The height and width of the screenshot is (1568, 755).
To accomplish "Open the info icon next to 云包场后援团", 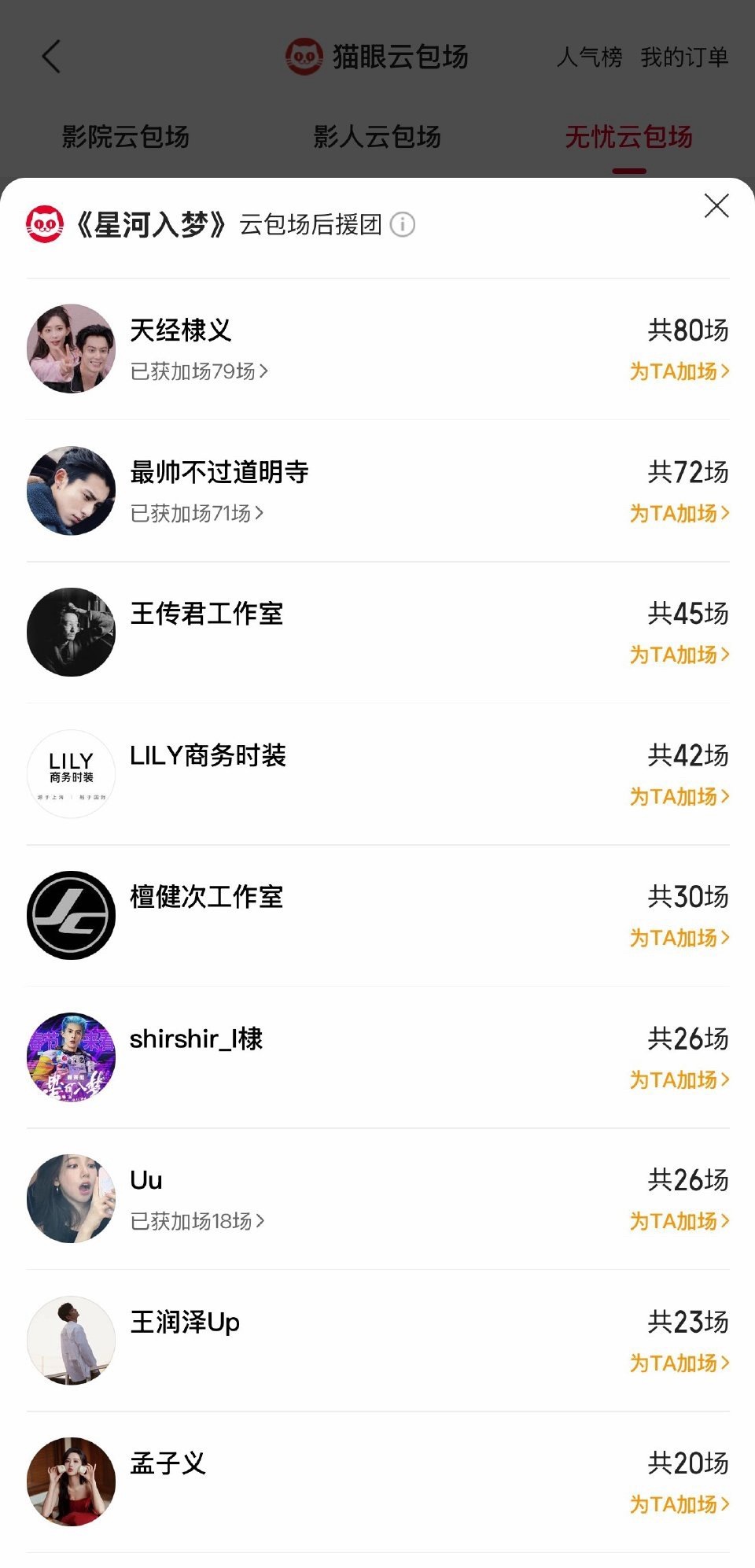I will point(403,224).
